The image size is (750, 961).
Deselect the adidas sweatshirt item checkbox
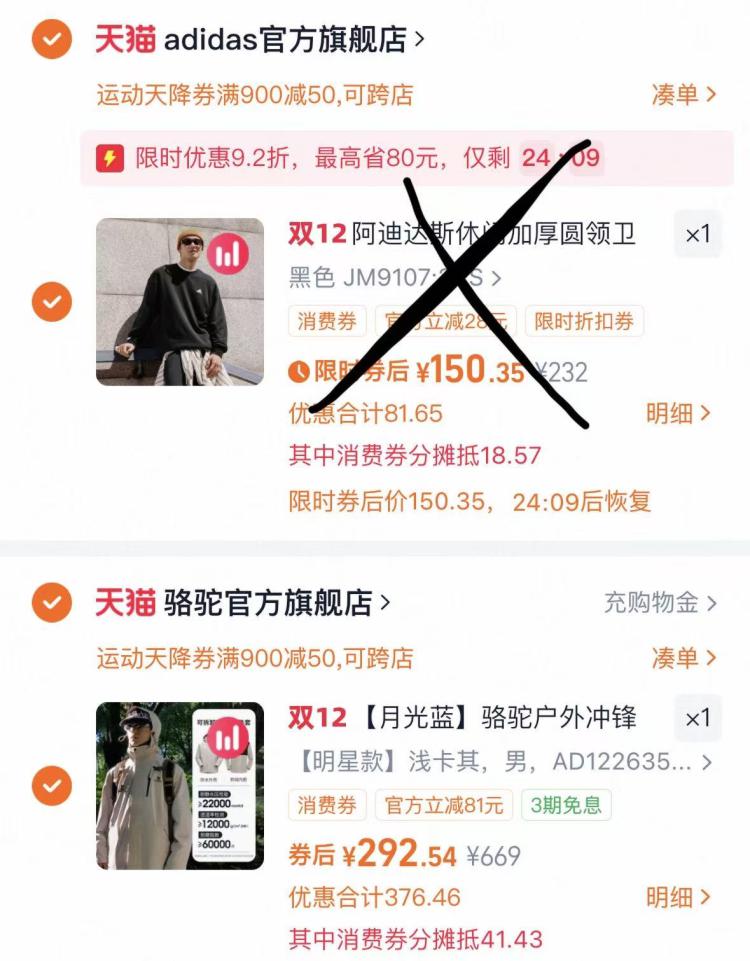[52, 302]
